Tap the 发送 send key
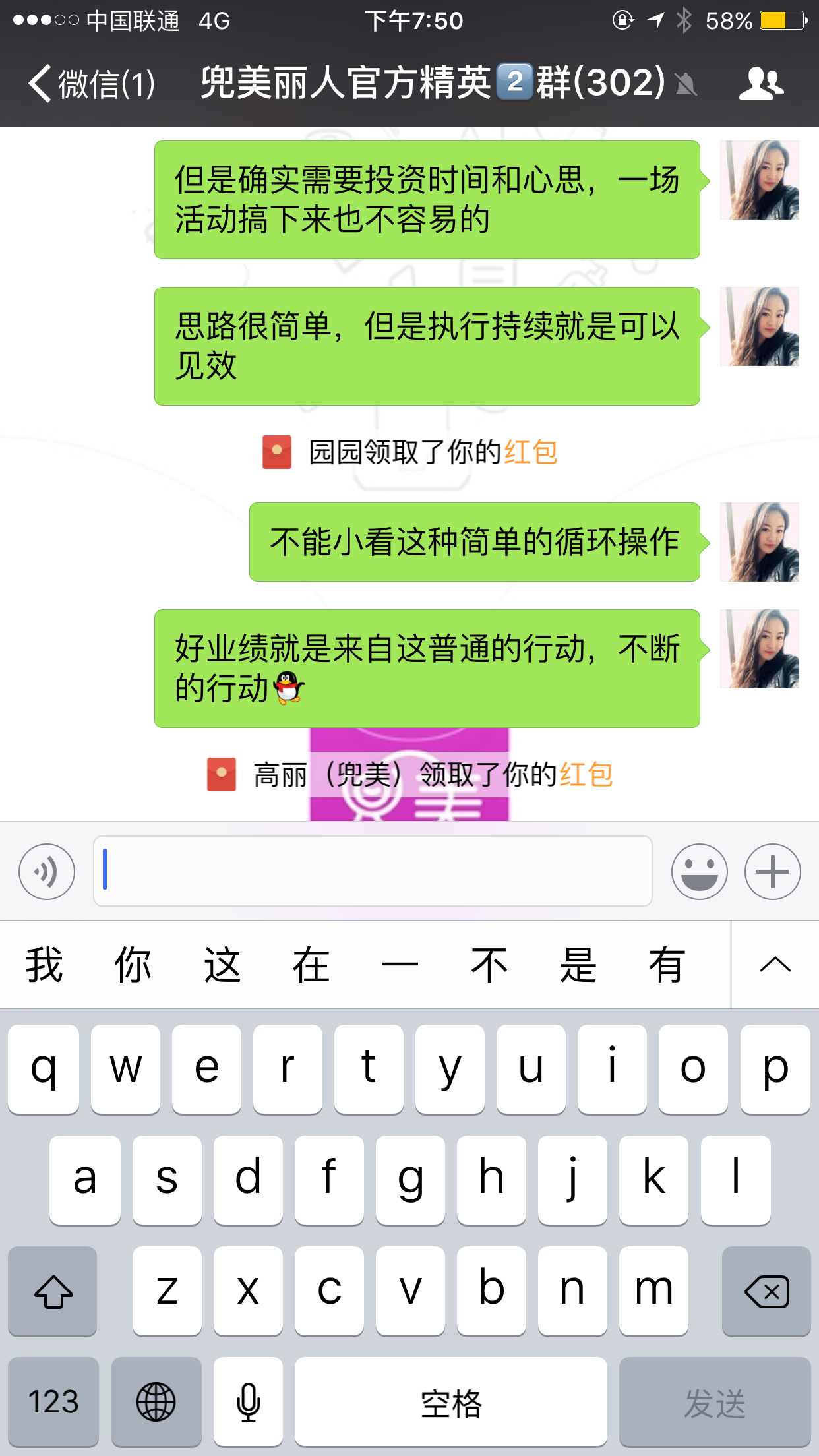This screenshot has width=819, height=1456. pyautogui.click(x=715, y=1402)
